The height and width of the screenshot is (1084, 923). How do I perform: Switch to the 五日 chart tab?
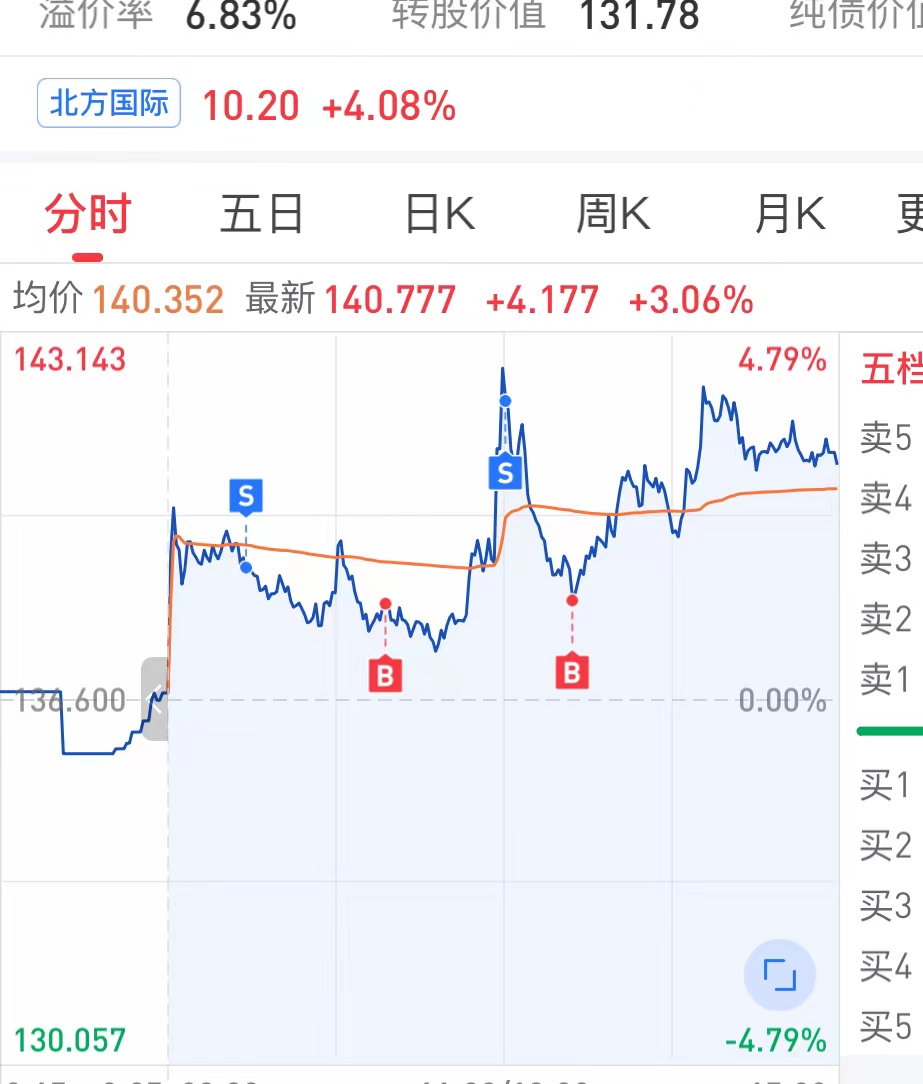[261, 214]
